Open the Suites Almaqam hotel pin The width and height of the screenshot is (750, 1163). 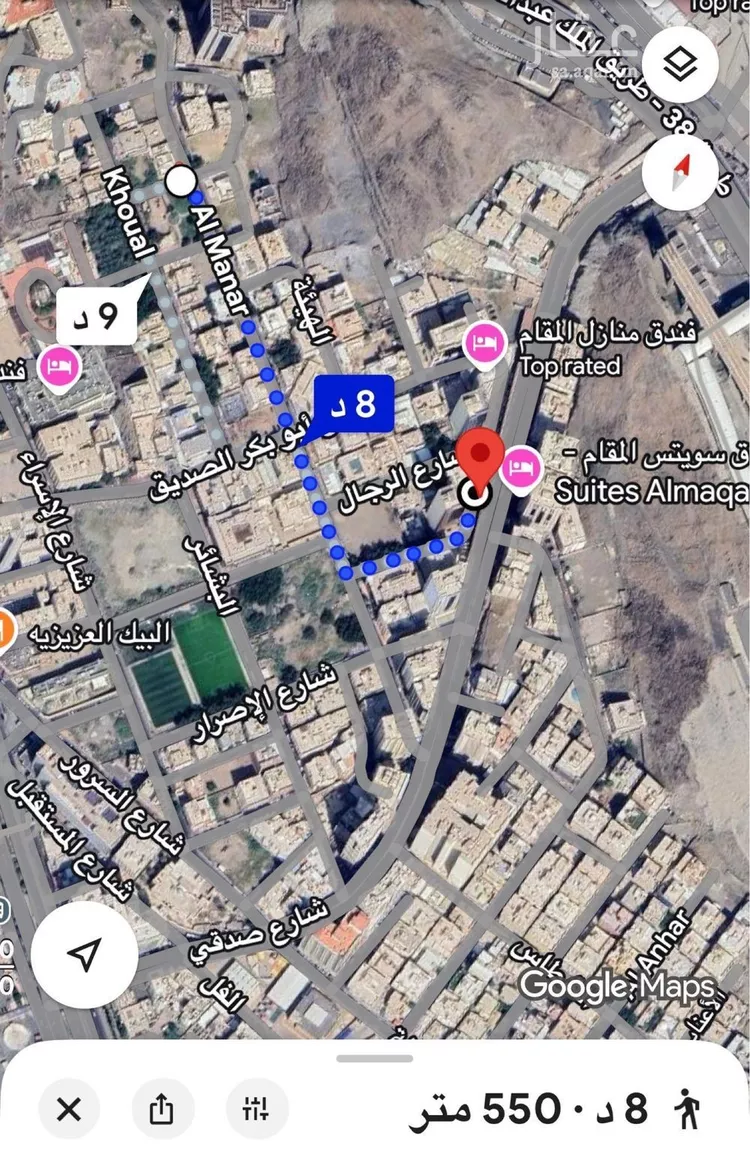click(x=522, y=469)
